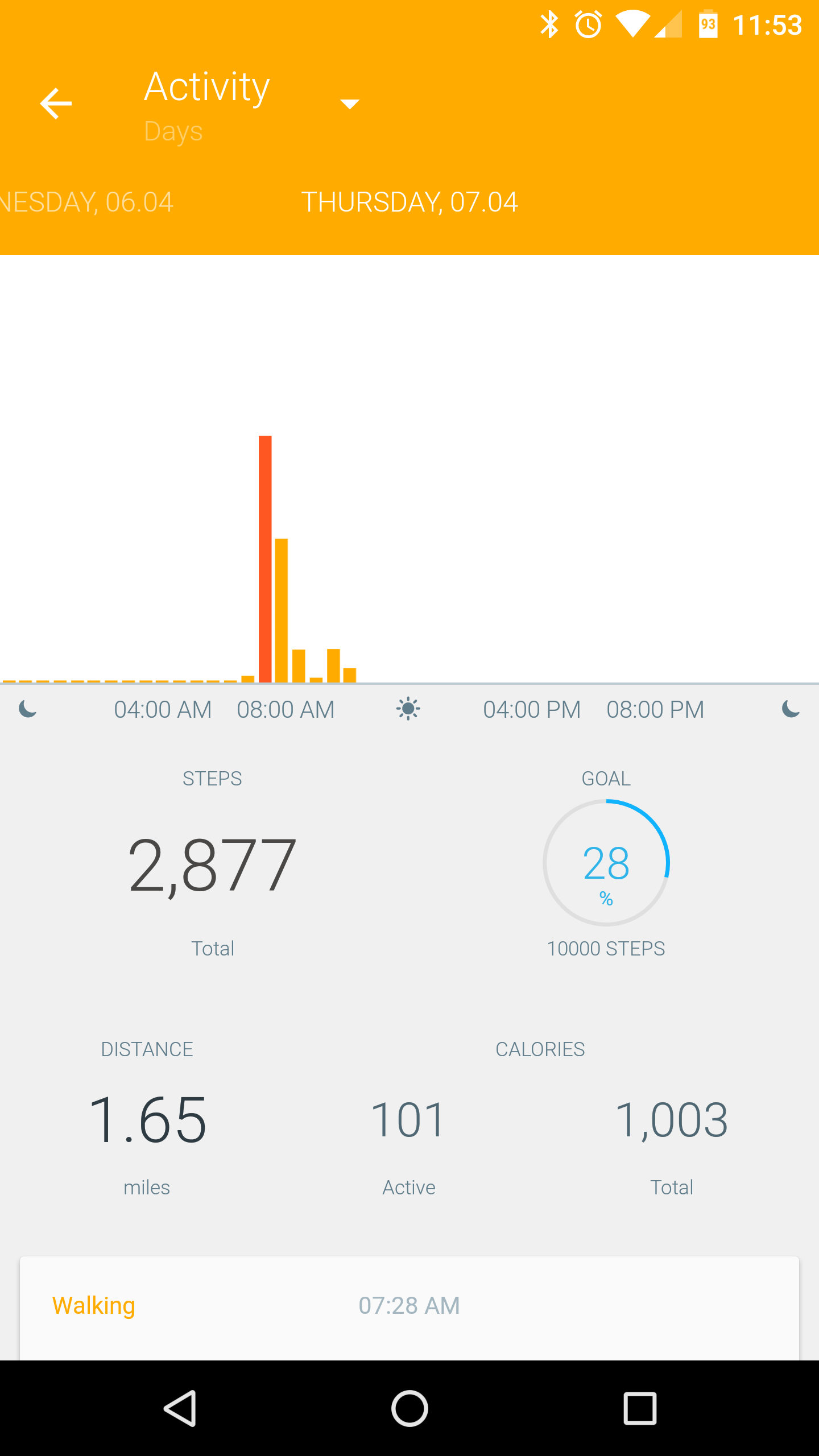This screenshot has height=1456, width=819.
Task: Switch to Wednesday, 06.04
Action: point(85,202)
